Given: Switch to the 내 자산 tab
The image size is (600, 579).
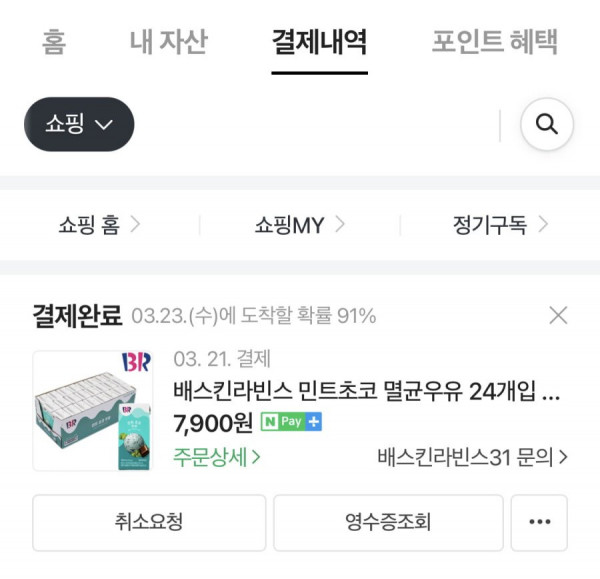Looking at the screenshot, I should point(168,42).
